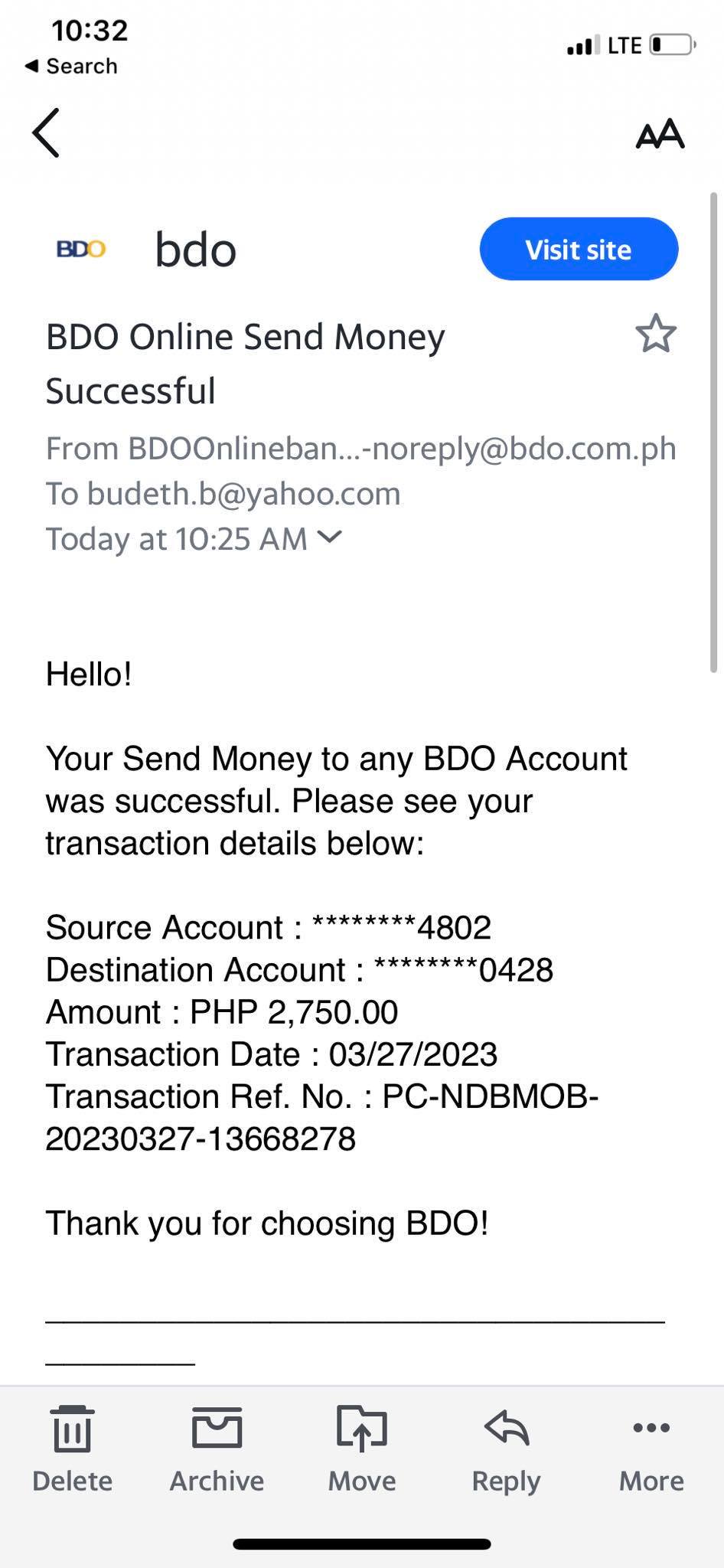Image resolution: width=724 pixels, height=1568 pixels.
Task: Archive this email
Action: click(x=217, y=1447)
